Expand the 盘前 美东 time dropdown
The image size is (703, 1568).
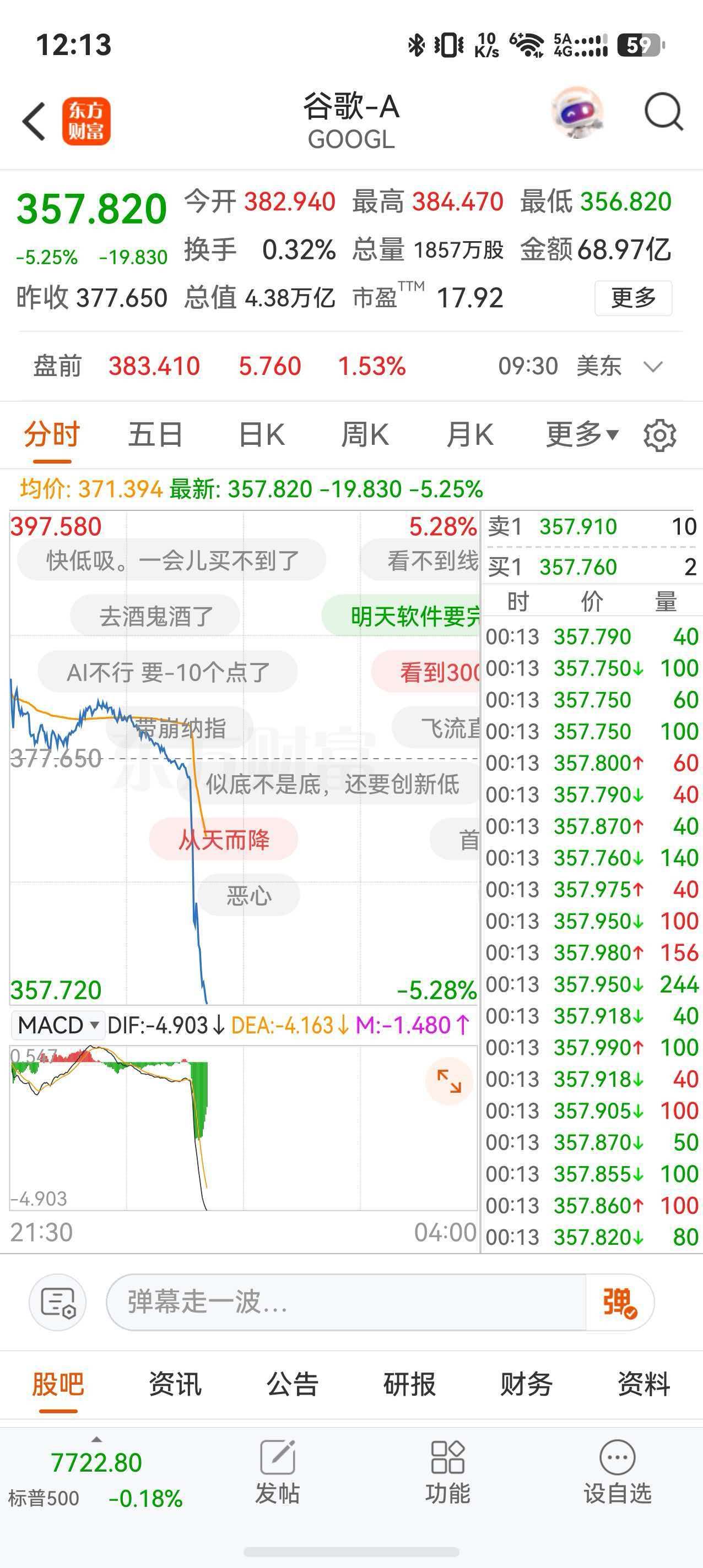pyautogui.click(x=653, y=367)
